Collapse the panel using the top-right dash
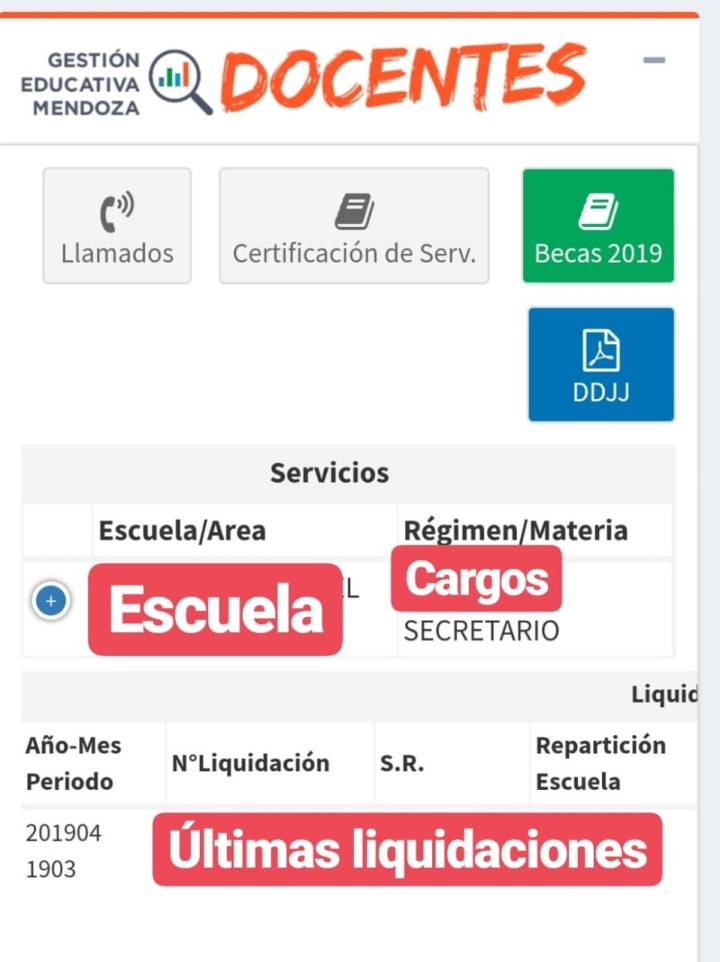 [x=655, y=60]
